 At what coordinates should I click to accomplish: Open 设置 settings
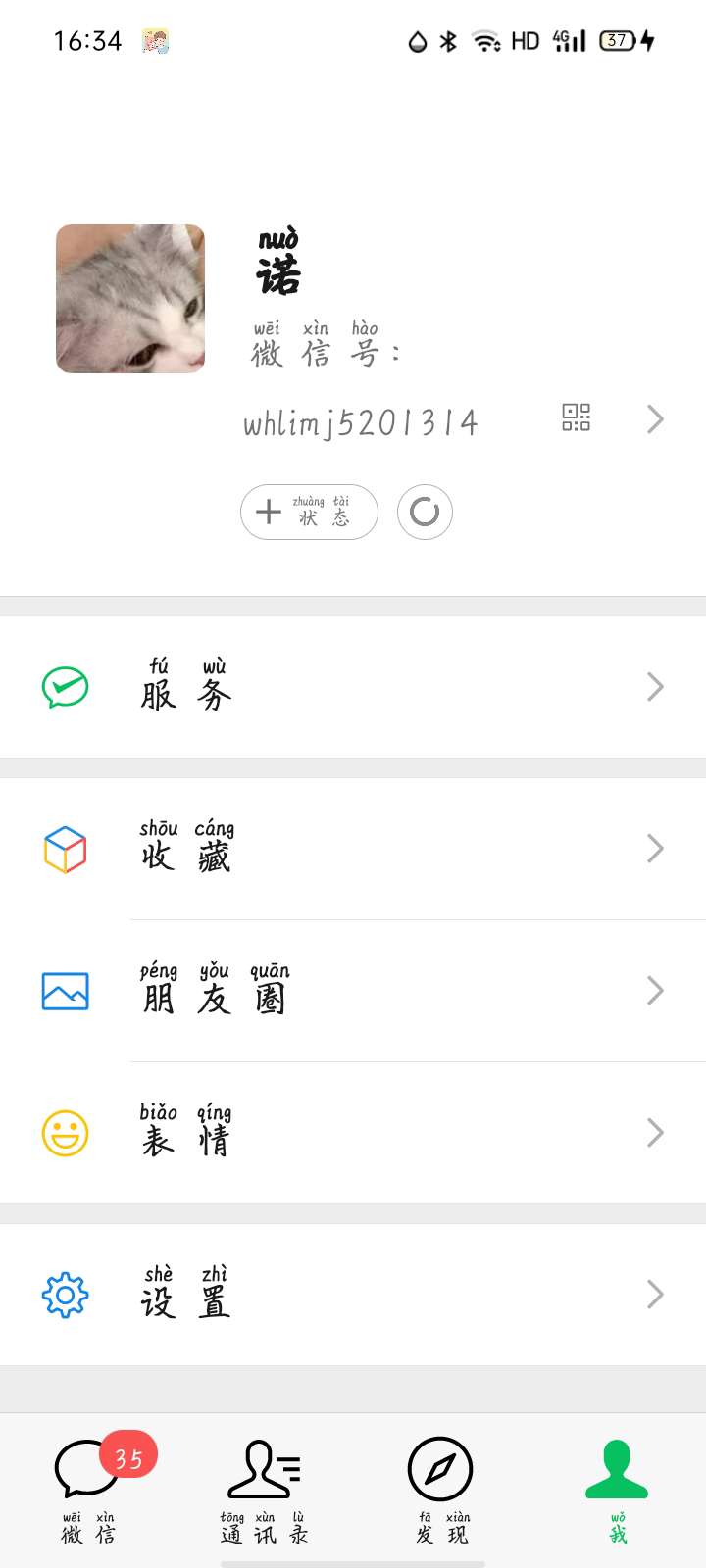(353, 1295)
